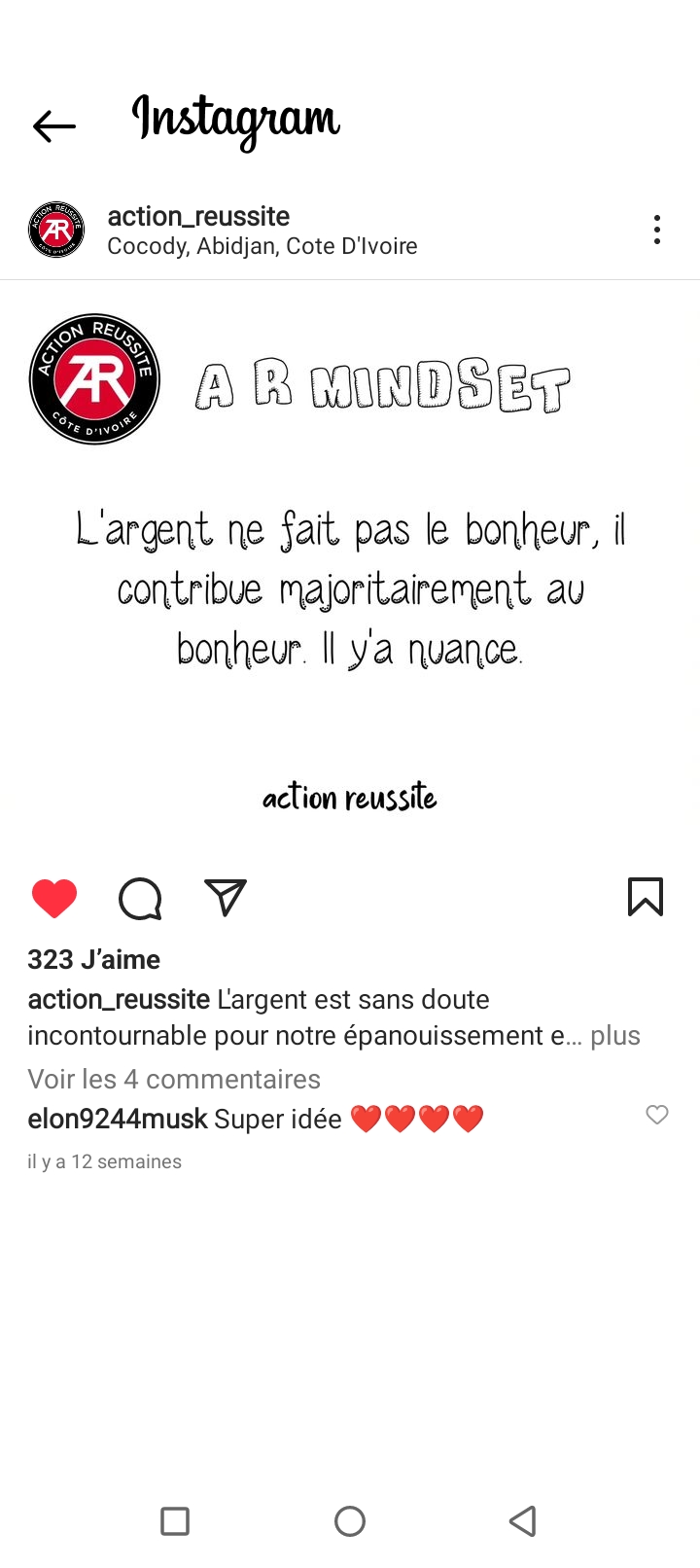View the 323 J'aime likes list
The image size is (700, 1568).
click(94, 960)
